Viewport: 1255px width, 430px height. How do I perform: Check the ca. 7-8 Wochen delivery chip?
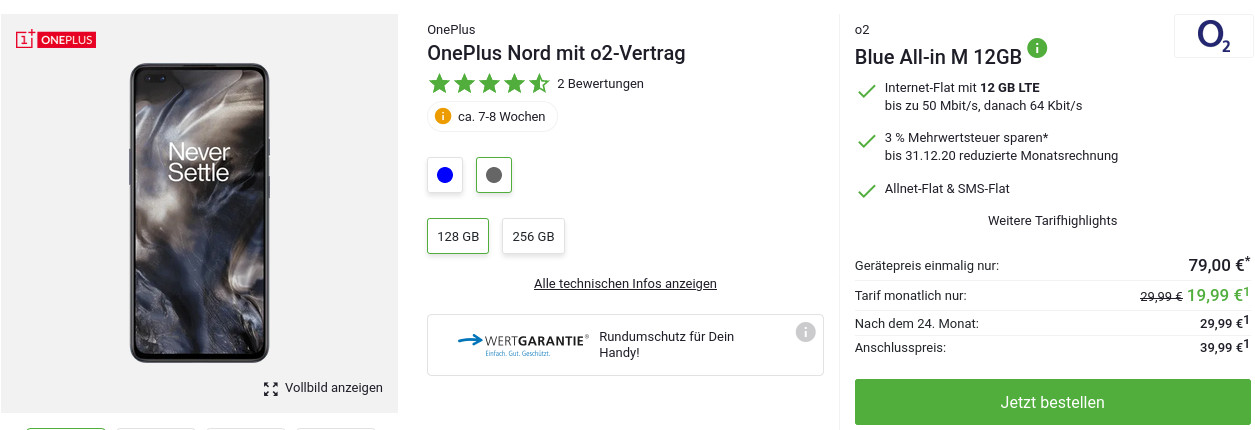[x=492, y=117]
